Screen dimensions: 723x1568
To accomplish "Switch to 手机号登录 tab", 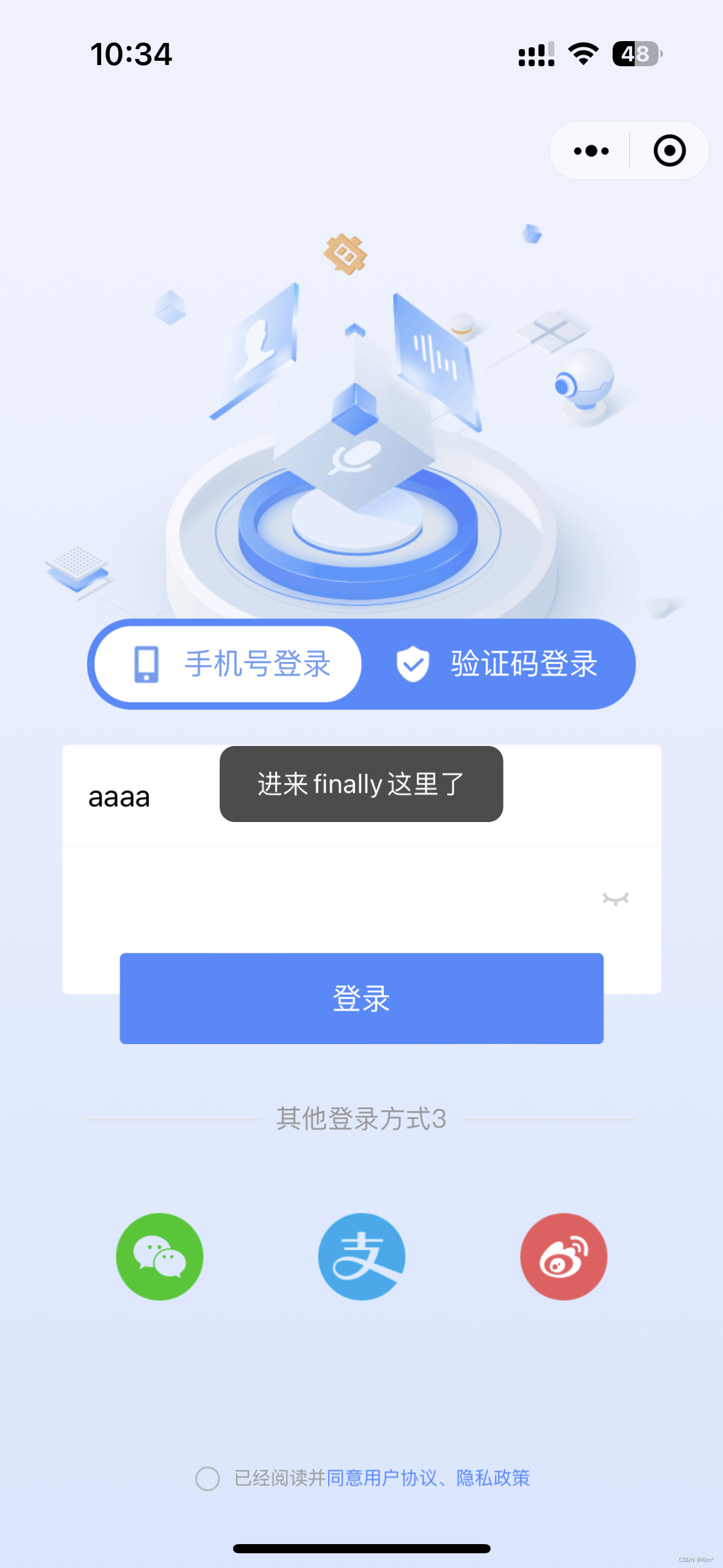I will [x=258, y=663].
